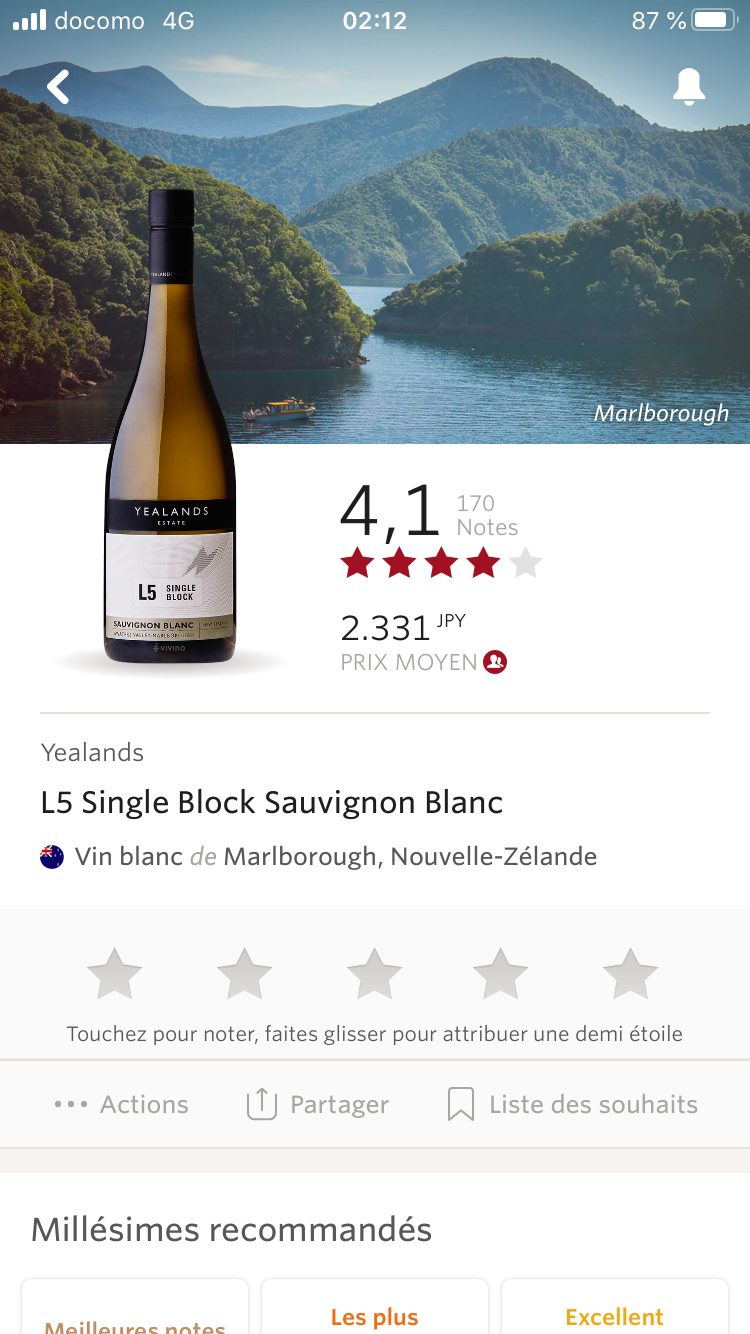Go back with the arrow icon
Screen dimensions: 750x1334
[x=58, y=87]
